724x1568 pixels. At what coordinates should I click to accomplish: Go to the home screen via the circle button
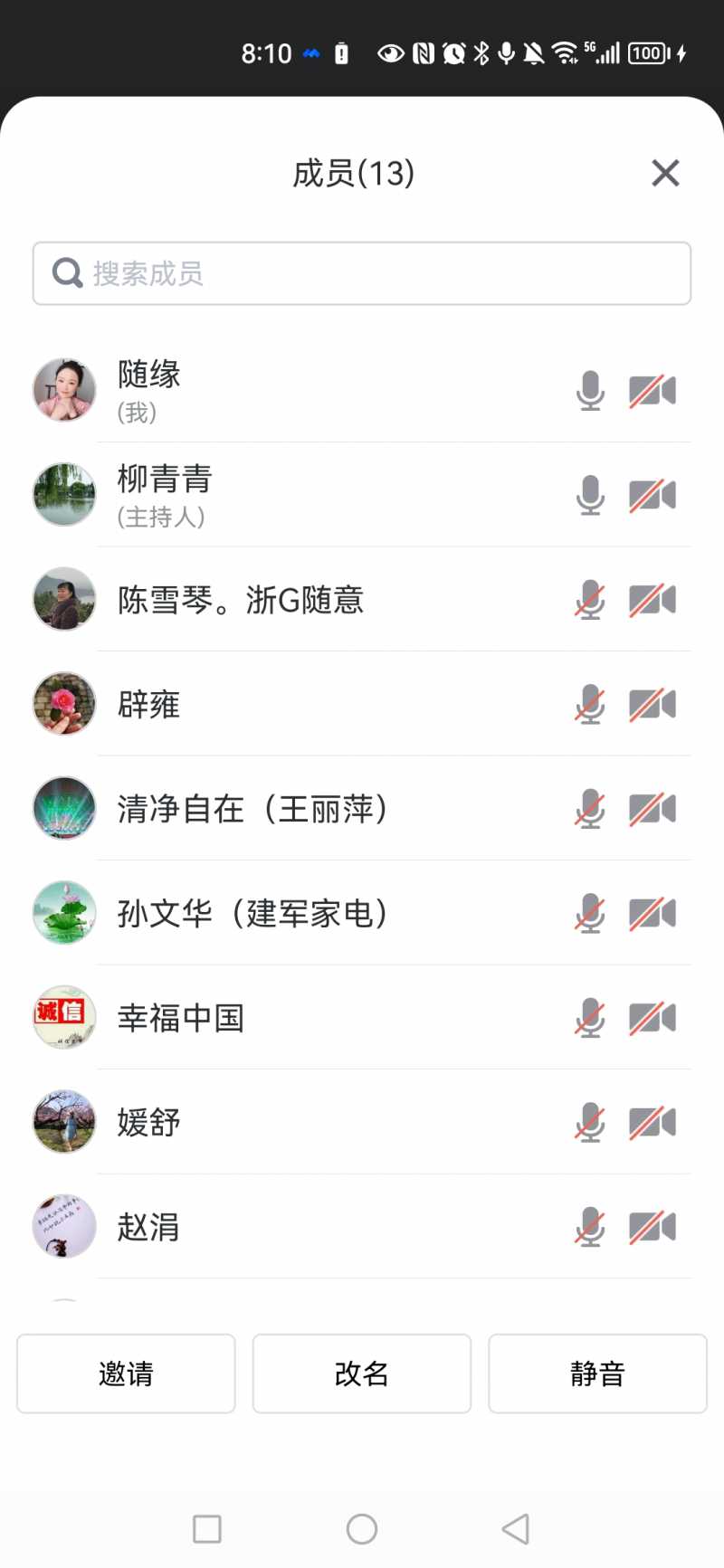point(362,1529)
